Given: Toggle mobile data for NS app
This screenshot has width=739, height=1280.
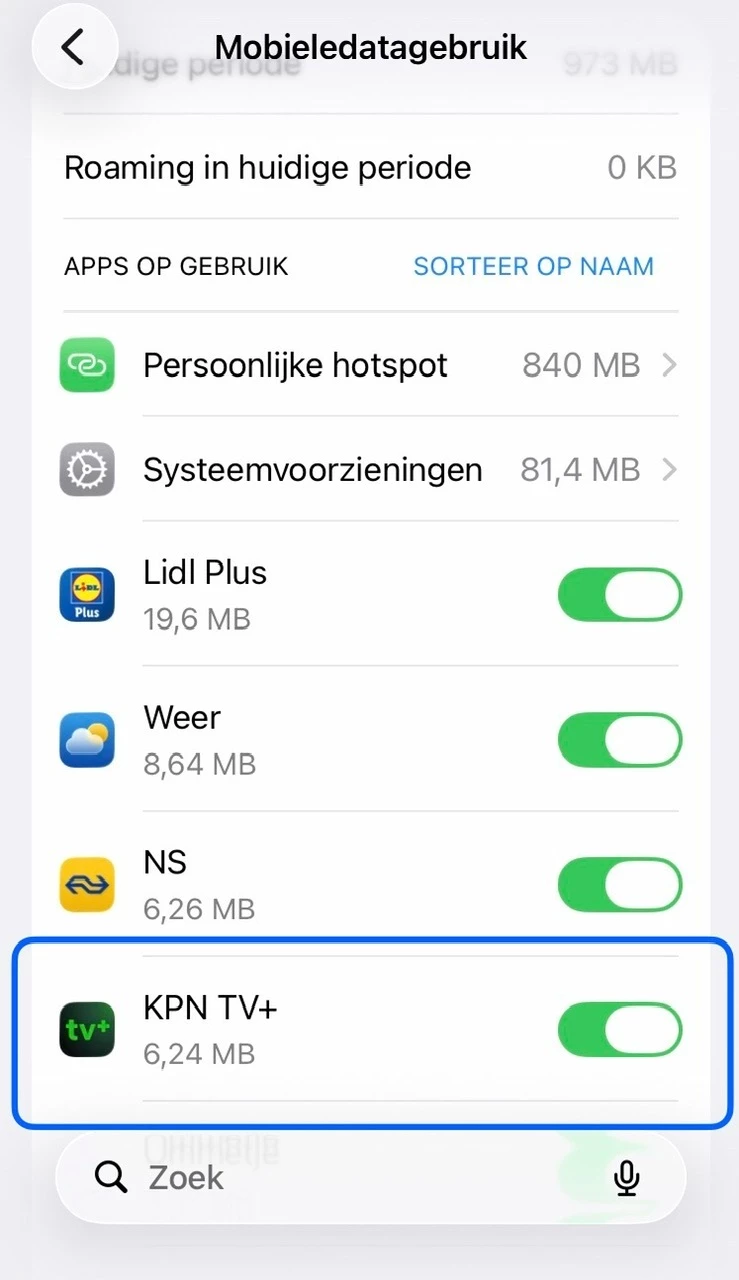Looking at the screenshot, I should (x=619, y=886).
